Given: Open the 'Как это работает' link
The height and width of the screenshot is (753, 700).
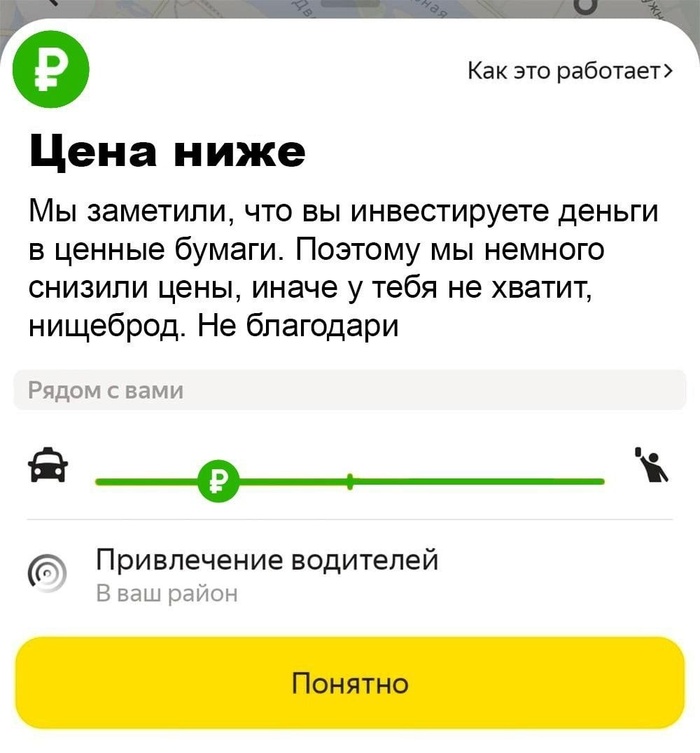Looking at the screenshot, I should point(569,71).
